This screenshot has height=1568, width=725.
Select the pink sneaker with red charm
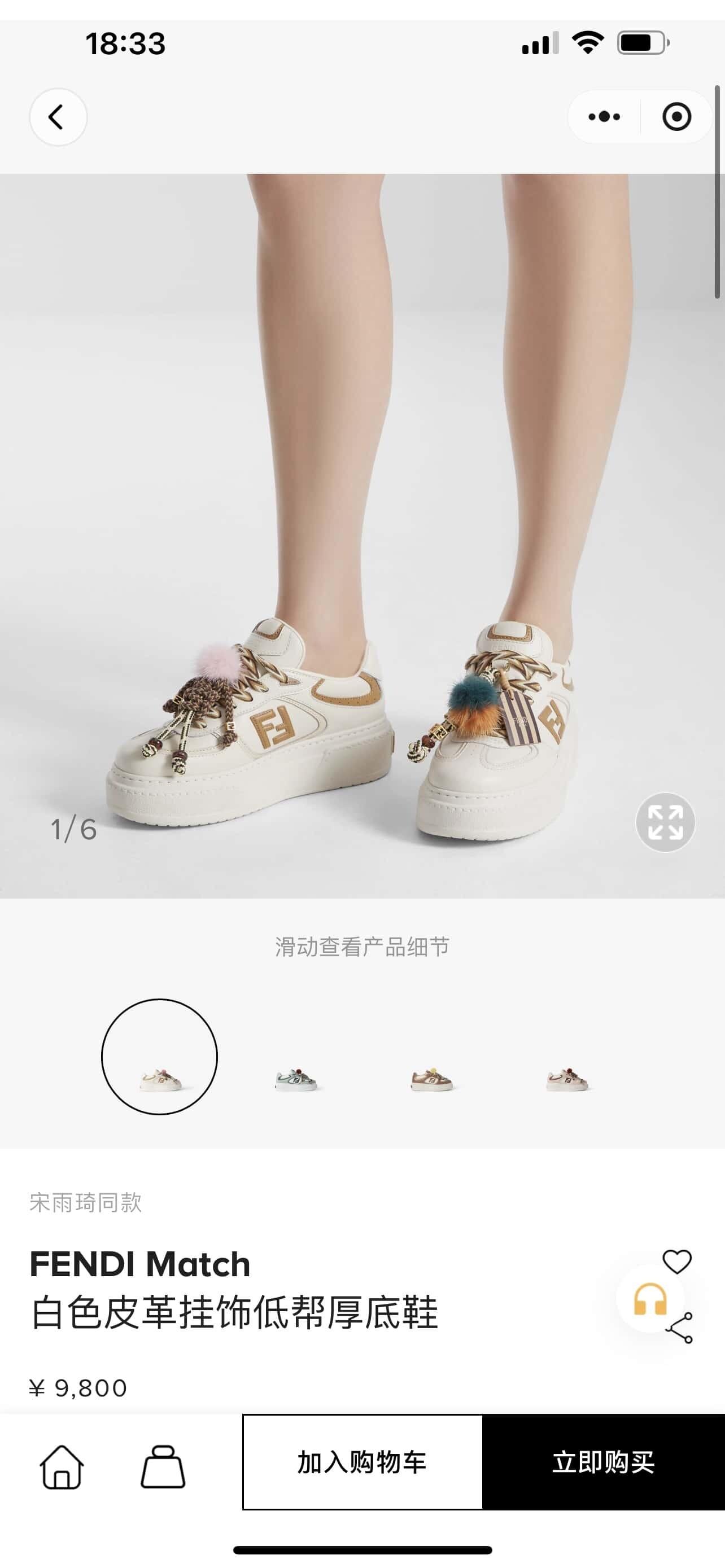567,1080
